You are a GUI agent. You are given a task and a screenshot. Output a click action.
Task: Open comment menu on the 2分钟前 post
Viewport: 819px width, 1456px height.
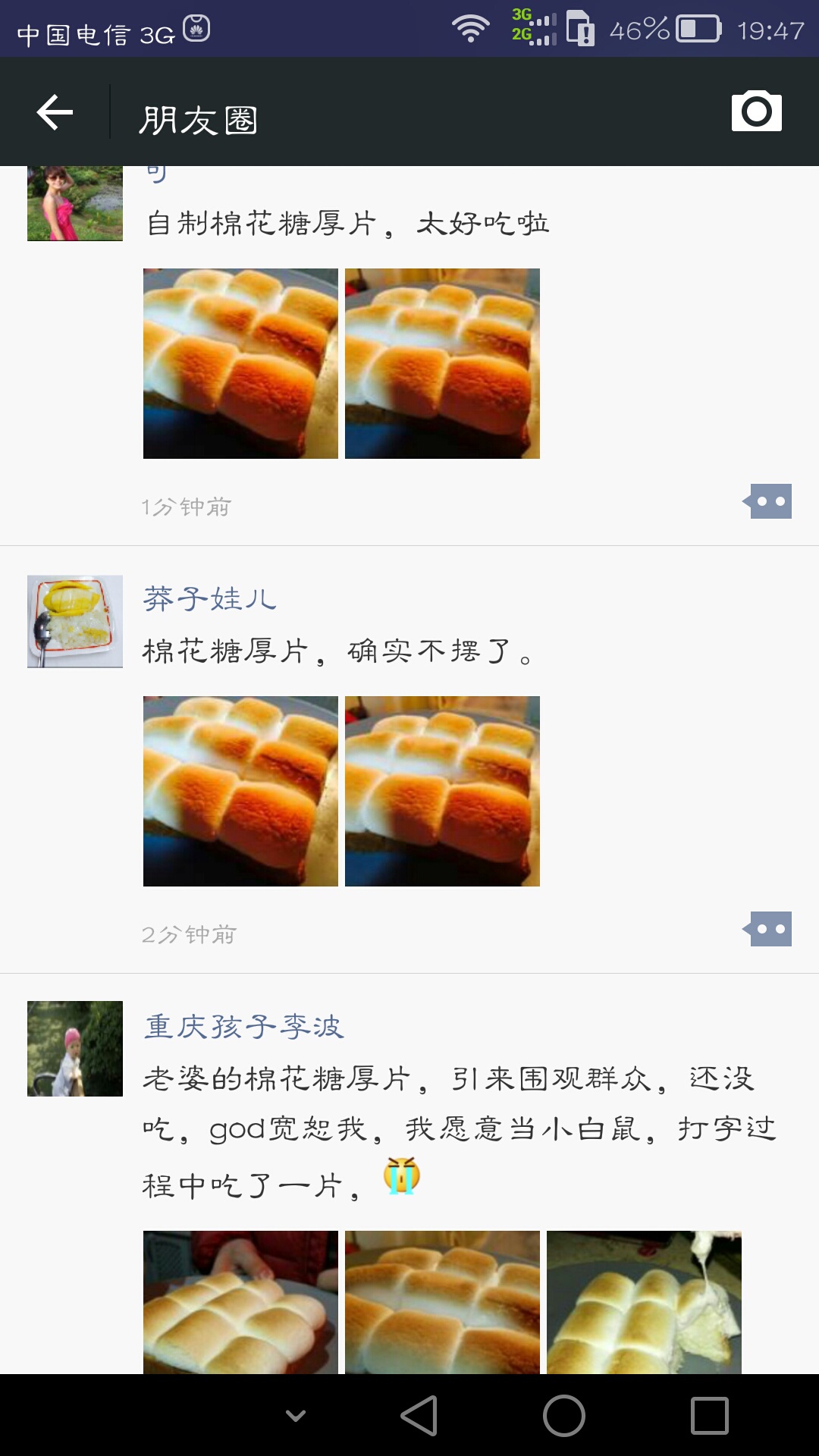click(x=768, y=929)
